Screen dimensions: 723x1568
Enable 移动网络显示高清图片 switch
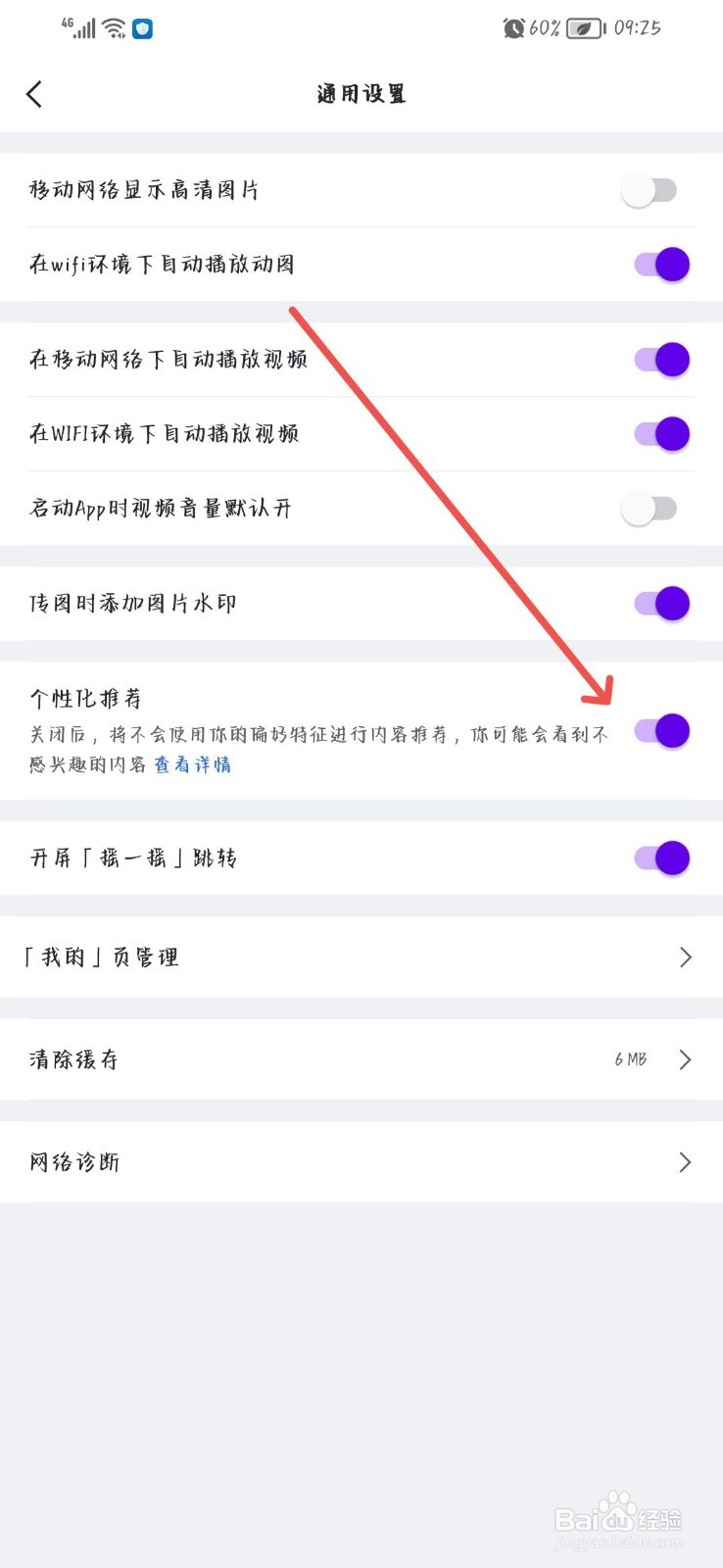point(651,190)
